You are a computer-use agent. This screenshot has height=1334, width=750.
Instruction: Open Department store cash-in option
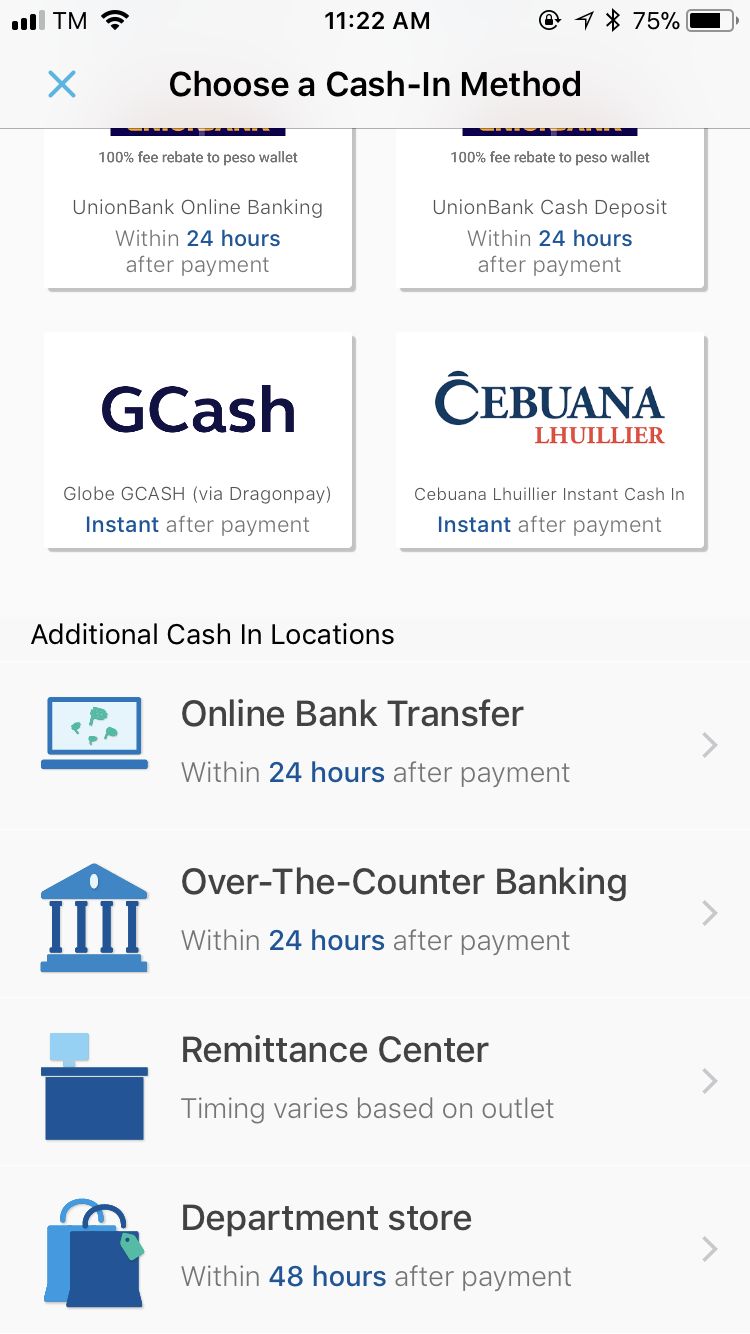pos(375,1248)
